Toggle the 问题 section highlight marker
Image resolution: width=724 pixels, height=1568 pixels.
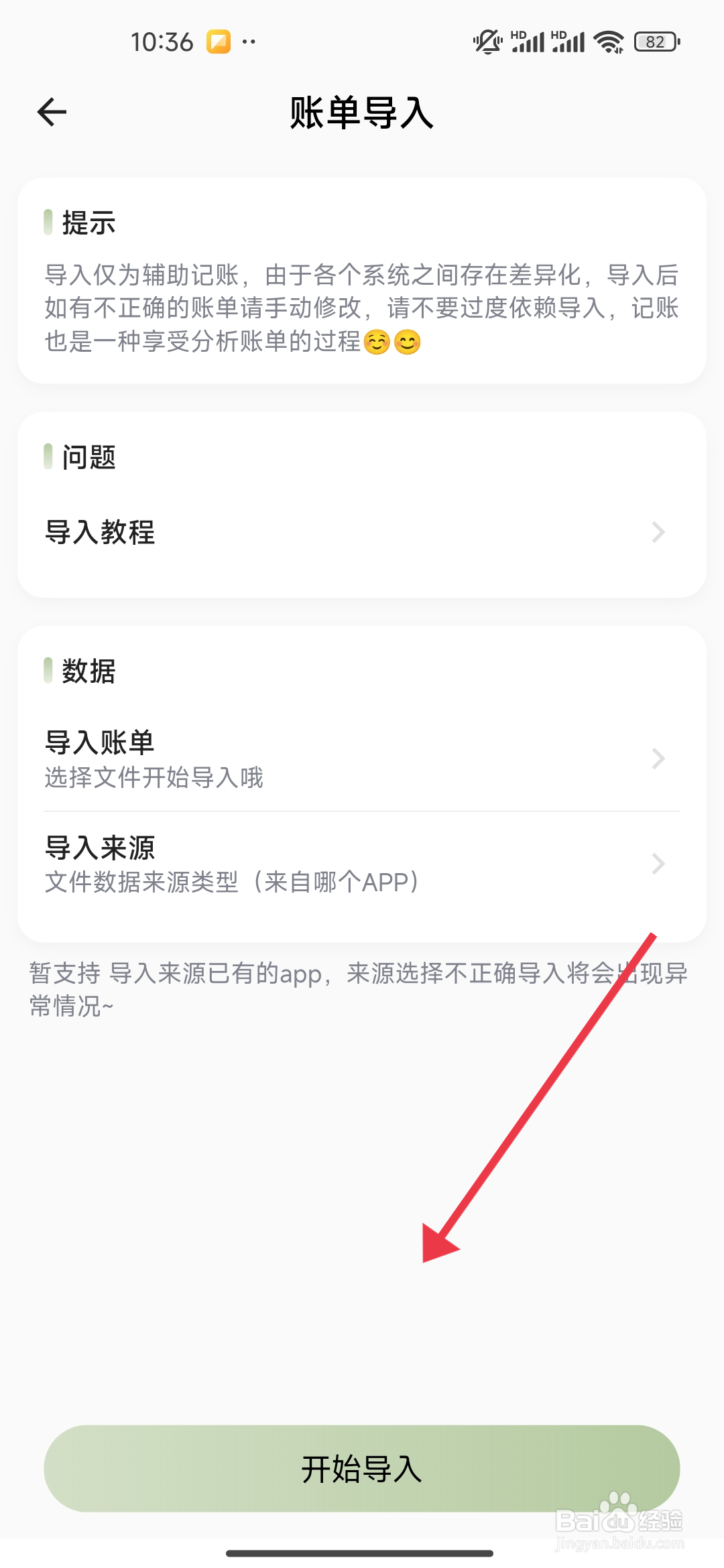click(x=48, y=458)
